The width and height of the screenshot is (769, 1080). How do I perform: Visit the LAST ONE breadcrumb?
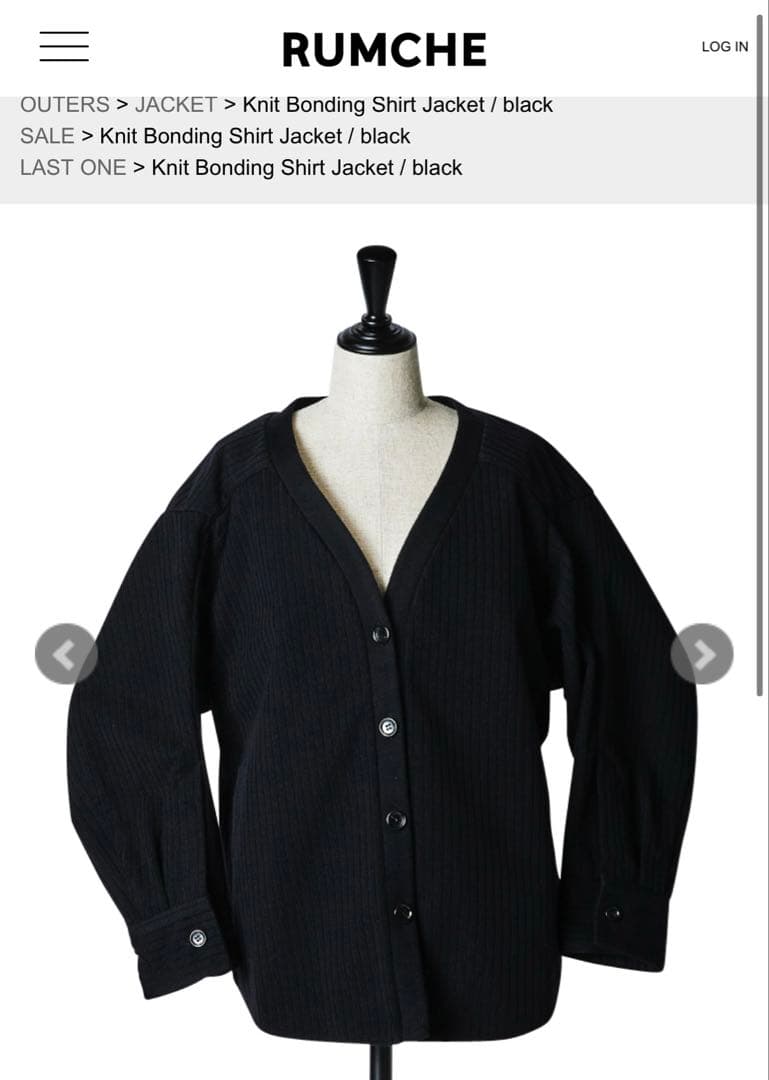[73, 168]
